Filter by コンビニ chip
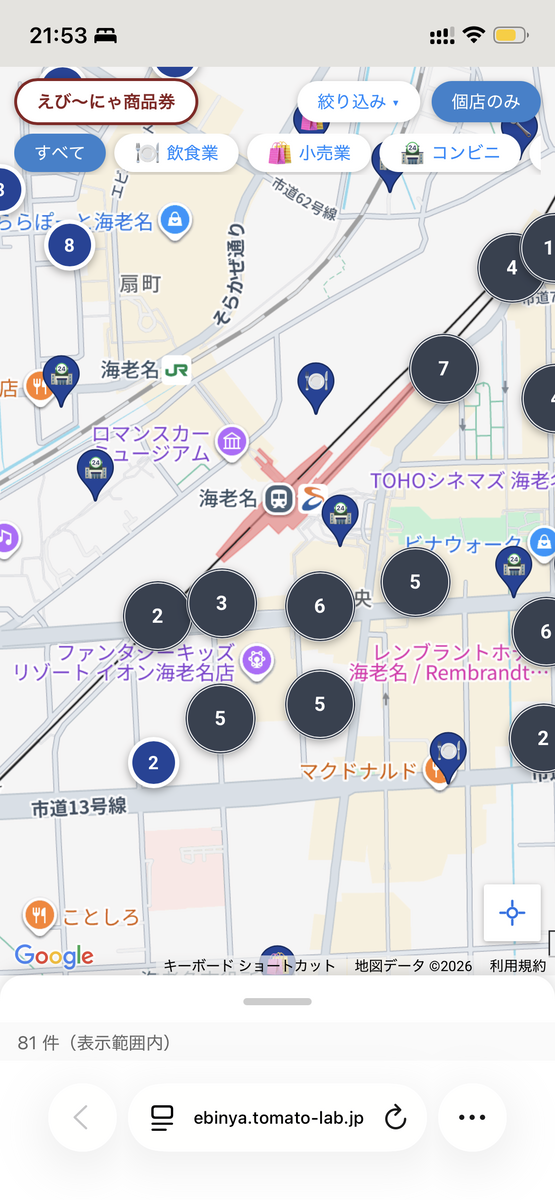The image size is (555, 1200). [x=450, y=153]
